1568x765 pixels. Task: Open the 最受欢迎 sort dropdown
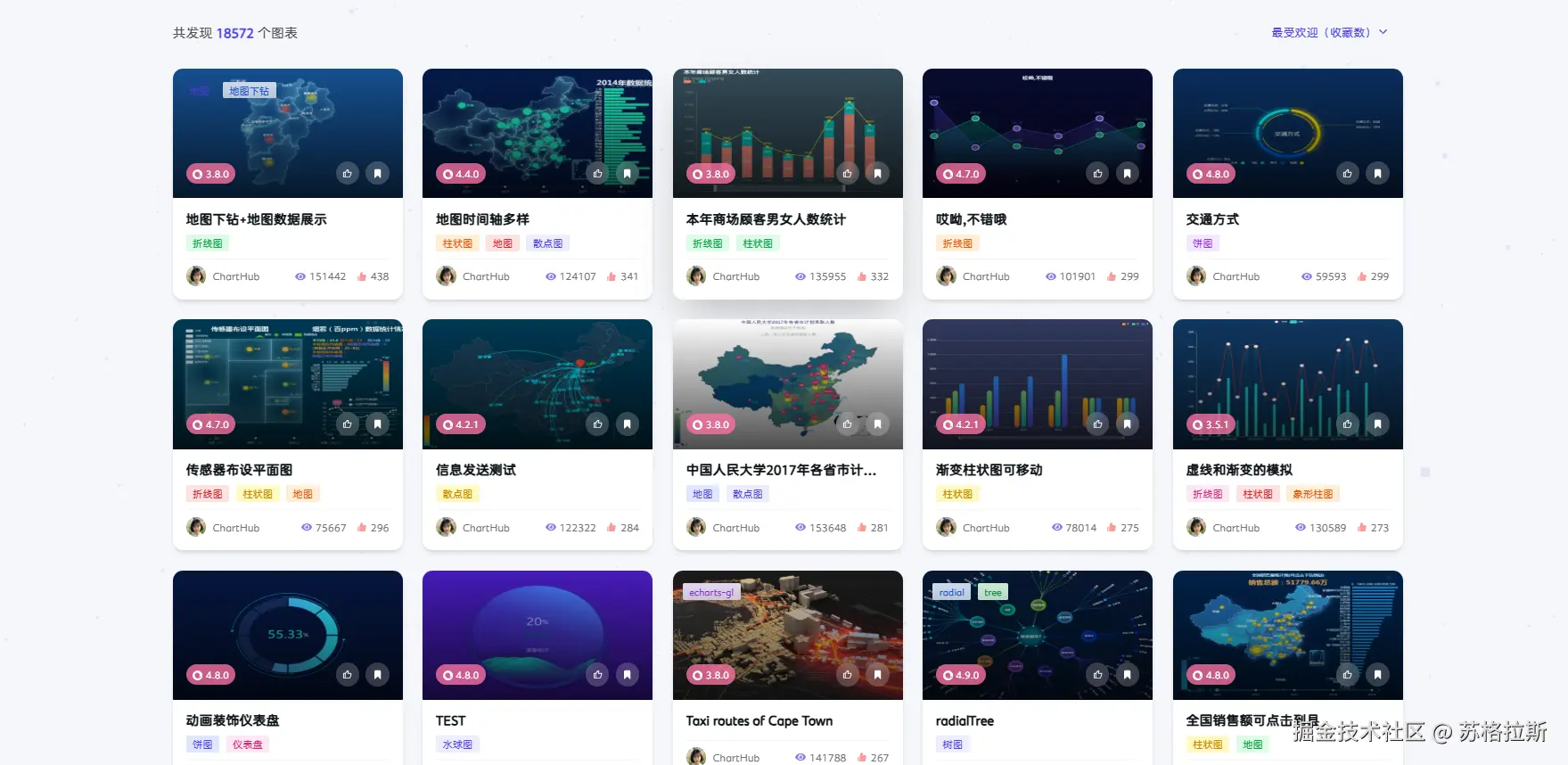pos(1328,33)
